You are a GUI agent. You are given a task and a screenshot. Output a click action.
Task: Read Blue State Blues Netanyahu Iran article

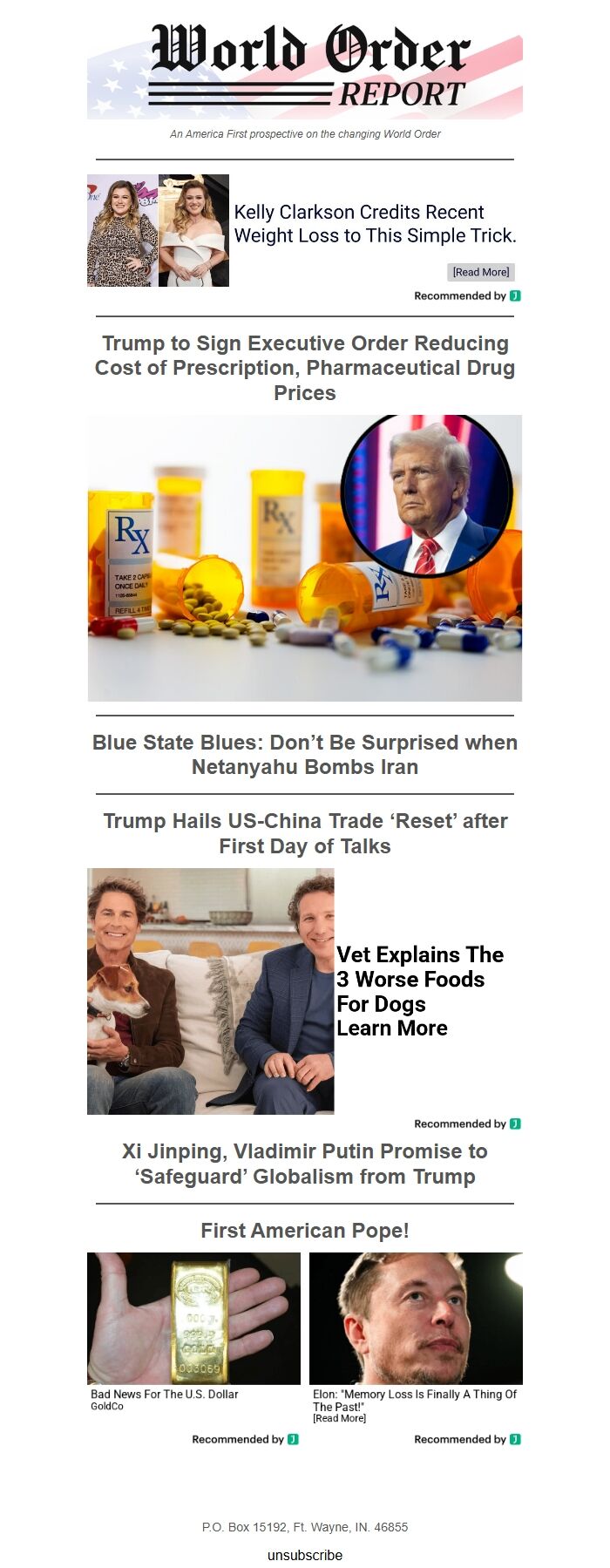pyautogui.click(x=305, y=755)
